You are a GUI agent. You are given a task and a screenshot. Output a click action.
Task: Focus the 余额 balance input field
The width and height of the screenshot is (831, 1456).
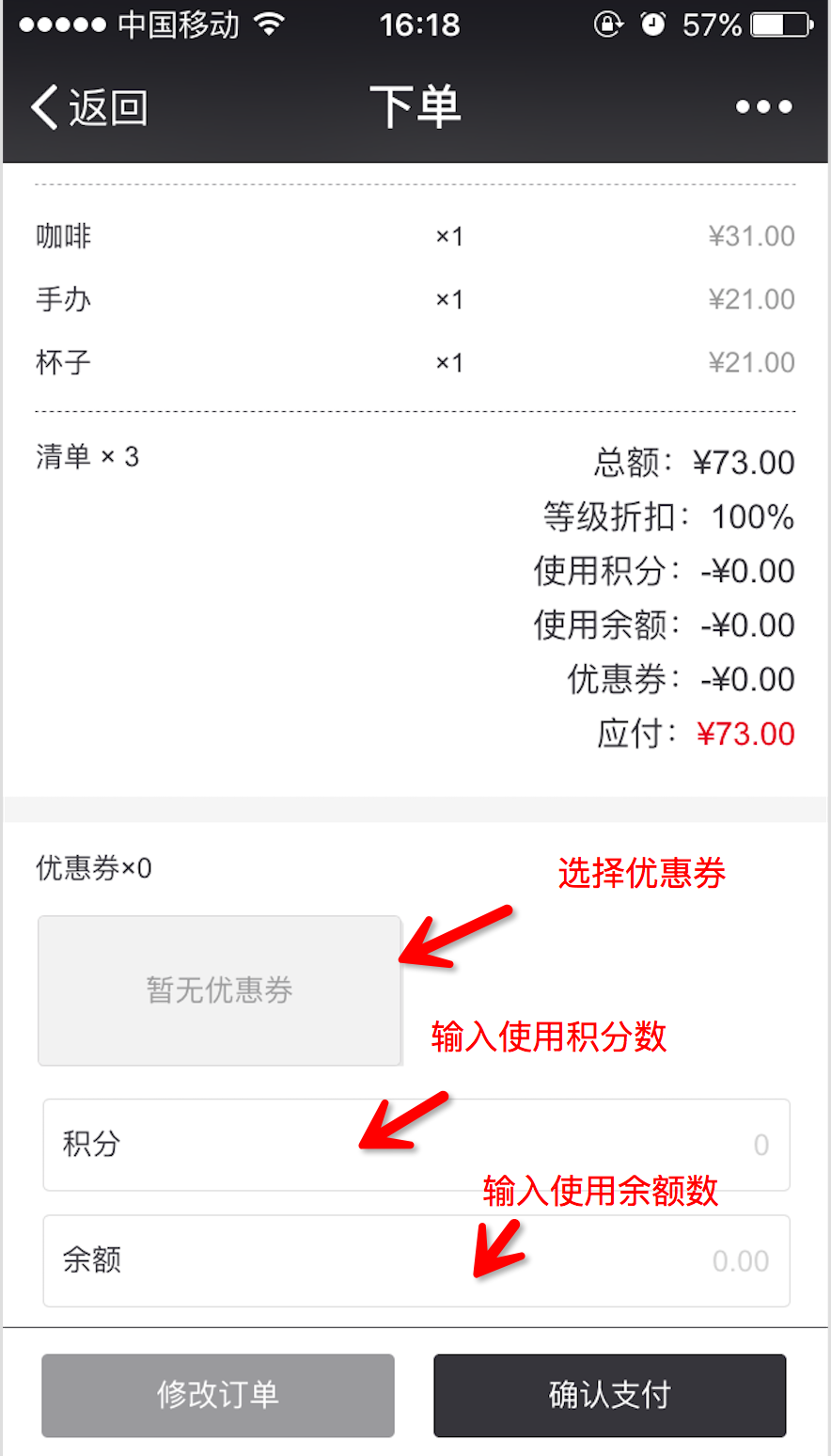[415, 1260]
